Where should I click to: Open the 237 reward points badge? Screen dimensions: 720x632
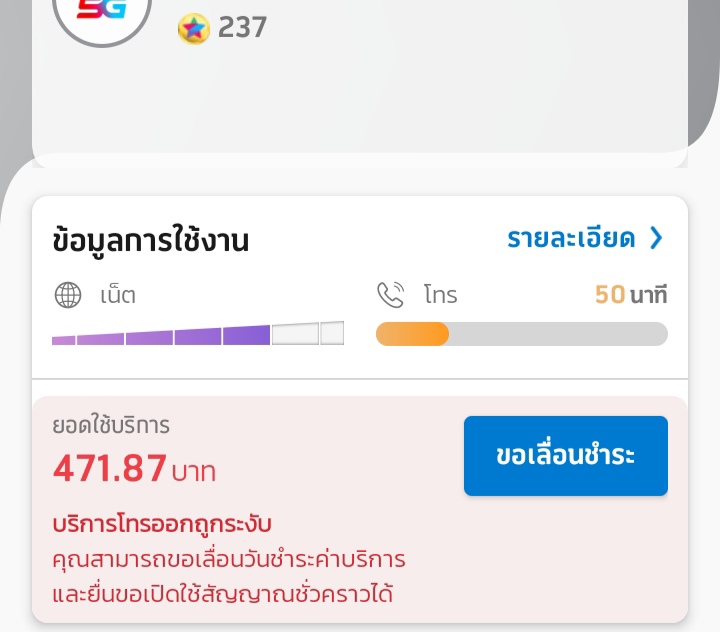(222, 28)
